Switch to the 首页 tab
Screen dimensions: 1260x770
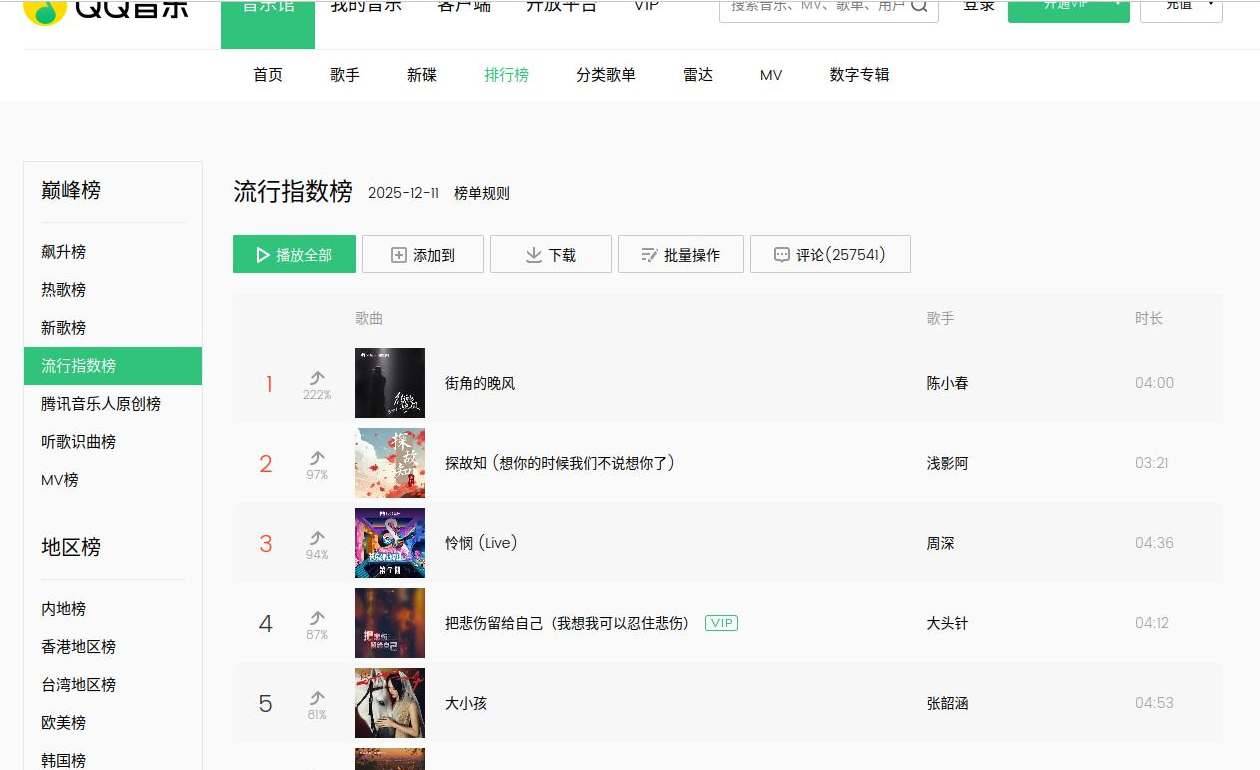268,75
